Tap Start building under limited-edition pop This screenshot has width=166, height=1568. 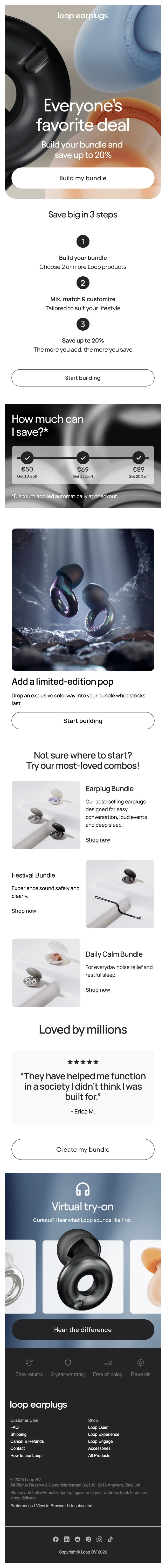tap(83, 721)
